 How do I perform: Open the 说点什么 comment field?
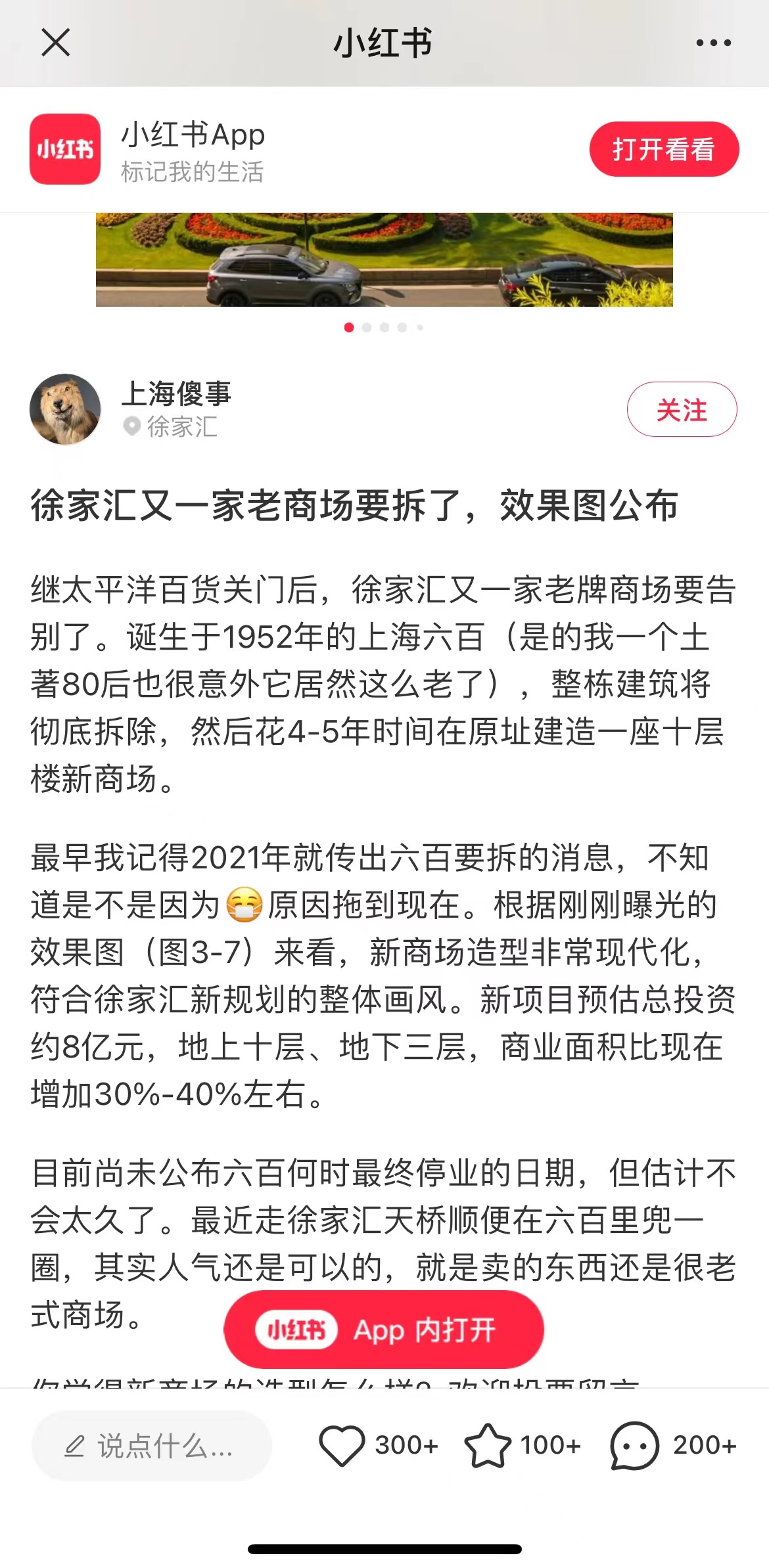click(x=151, y=1446)
